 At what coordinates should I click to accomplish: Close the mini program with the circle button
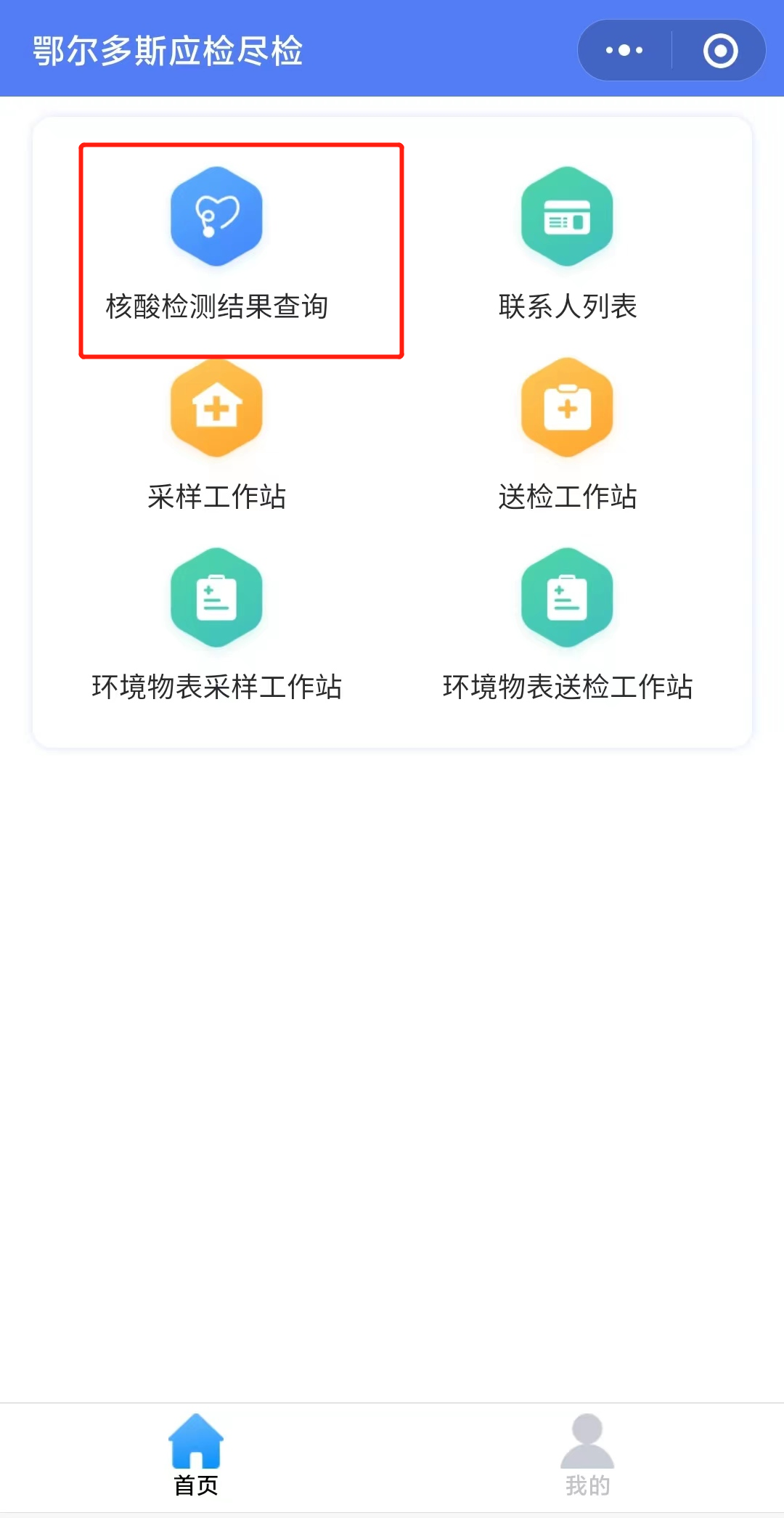[720, 51]
